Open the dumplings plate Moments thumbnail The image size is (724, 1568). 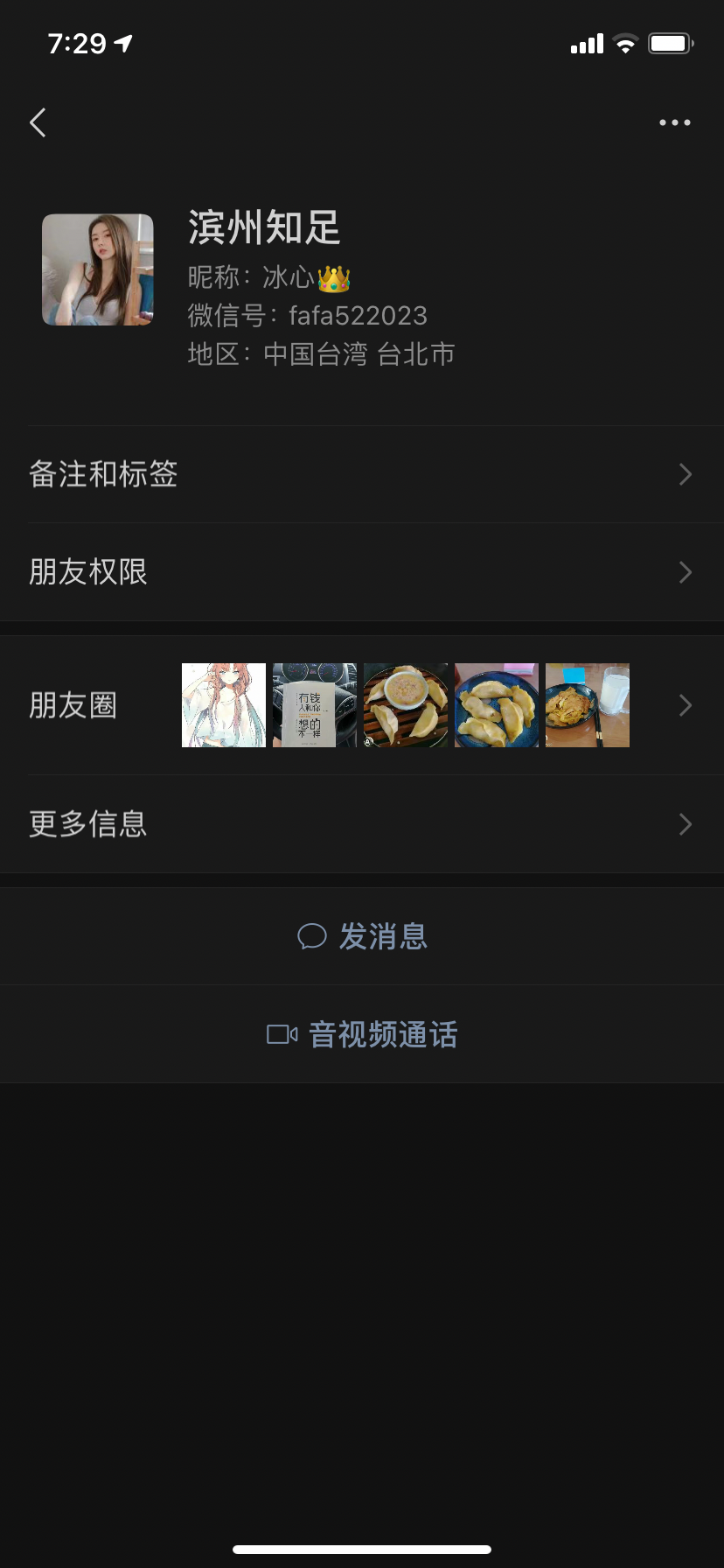point(496,705)
